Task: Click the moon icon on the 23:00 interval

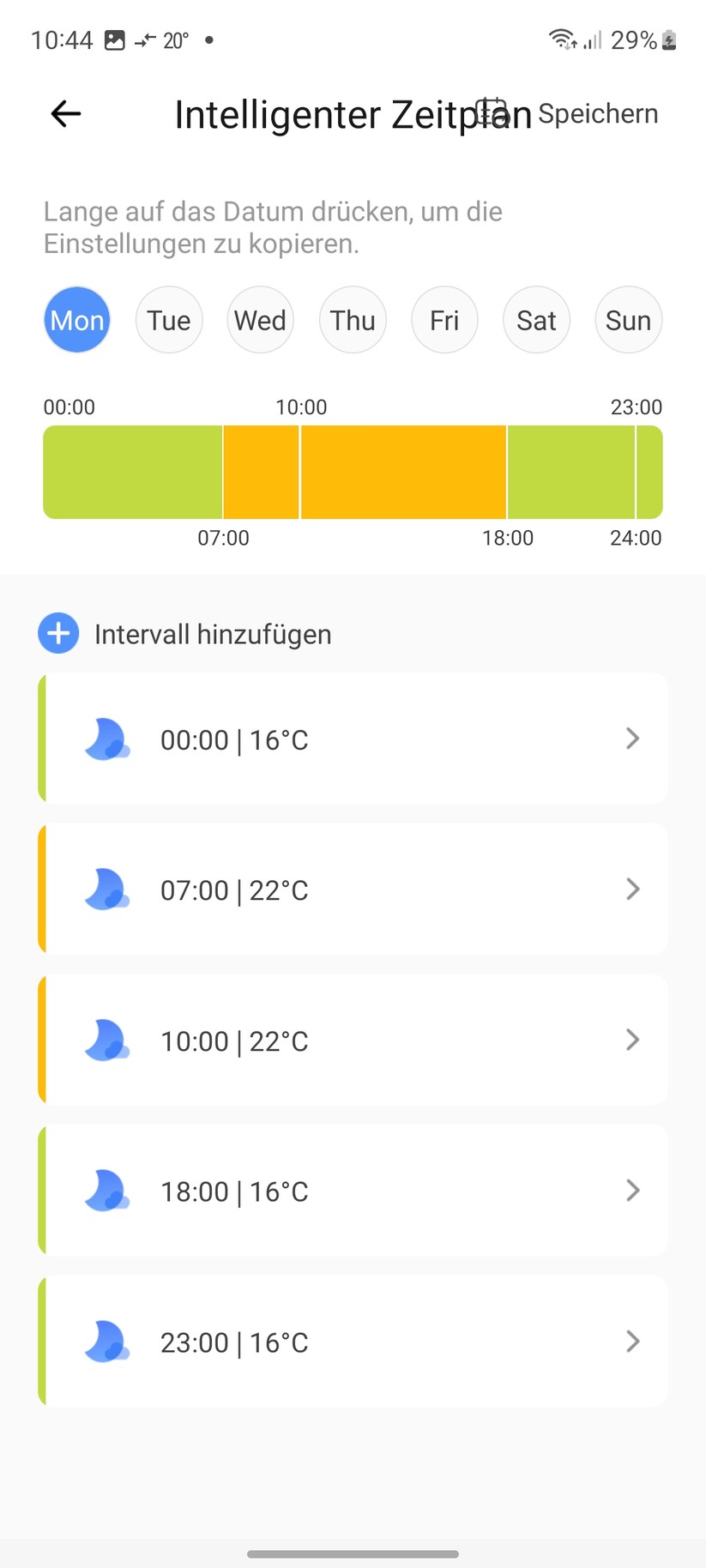Action: pos(106,1342)
